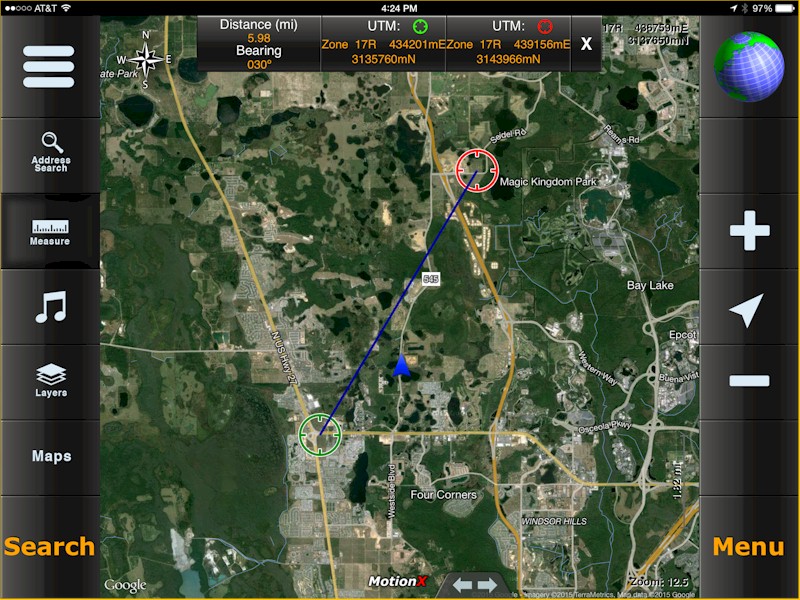Open the Maps option
The image size is (800, 600).
pyautogui.click(x=51, y=456)
